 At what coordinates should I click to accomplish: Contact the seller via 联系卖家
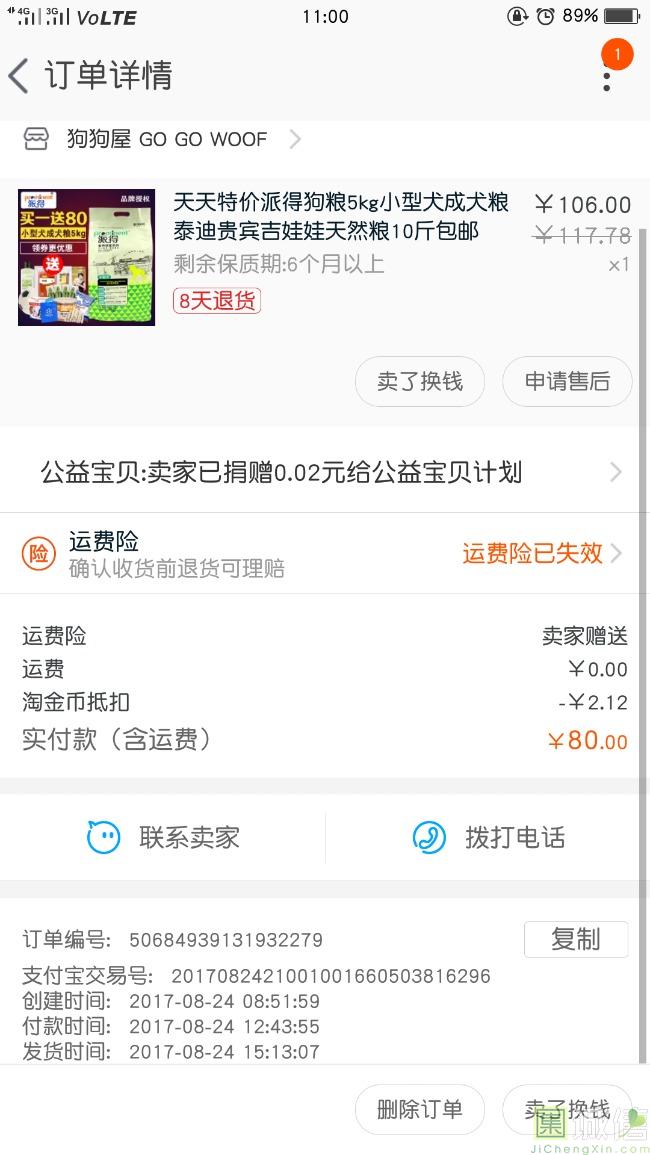click(164, 837)
